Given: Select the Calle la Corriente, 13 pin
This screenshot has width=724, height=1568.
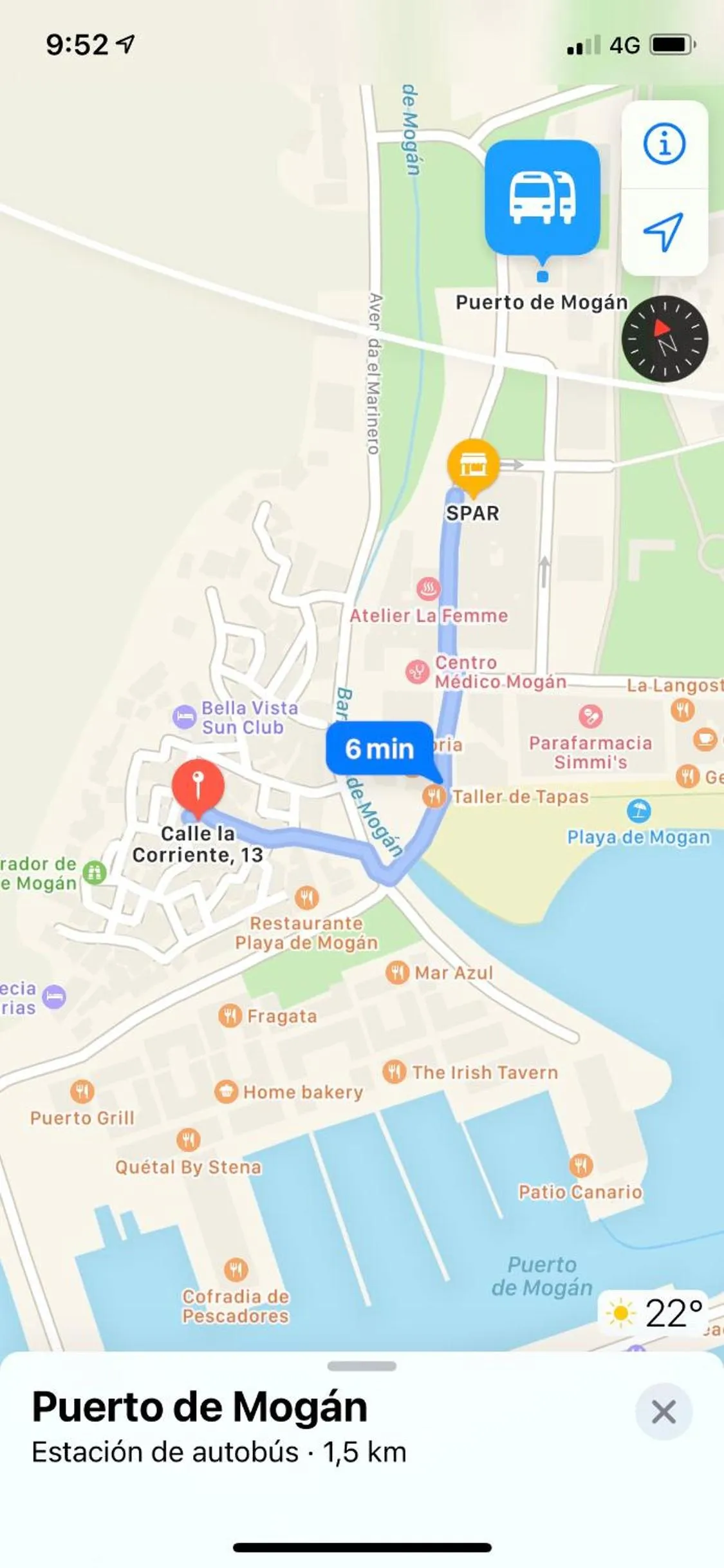Looking at the screenshot, I should (x=198, y=786).
